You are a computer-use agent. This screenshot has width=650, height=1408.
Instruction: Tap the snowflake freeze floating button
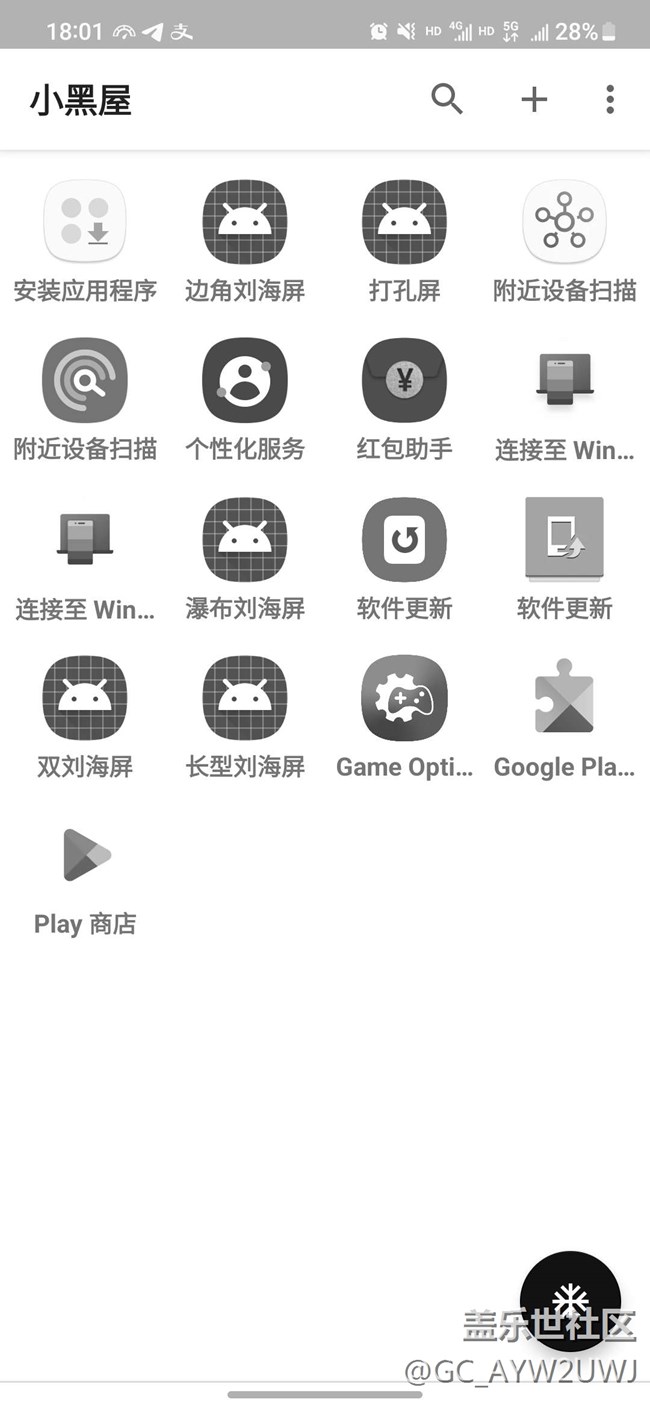(570, 1300)
